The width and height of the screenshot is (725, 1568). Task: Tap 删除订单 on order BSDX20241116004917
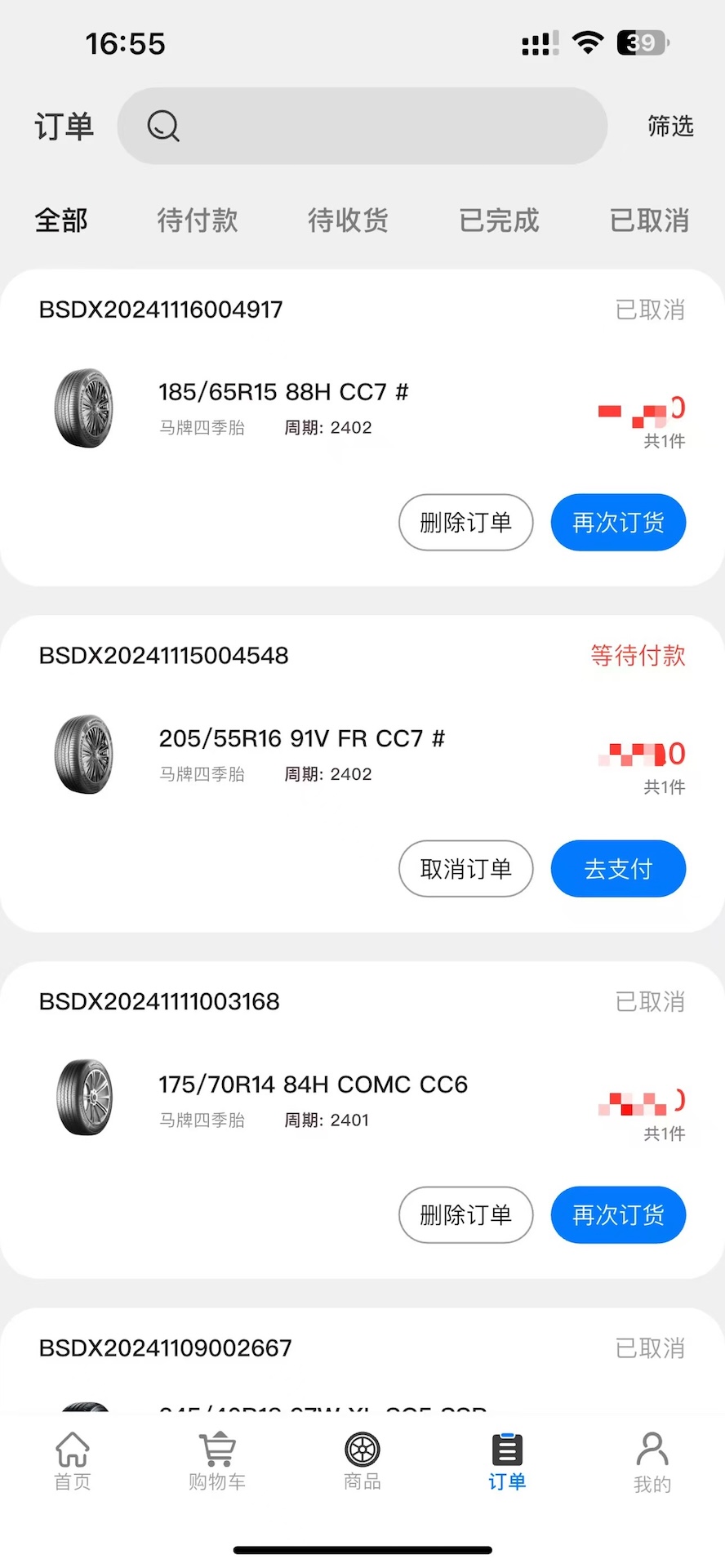(x=465, y=523)
